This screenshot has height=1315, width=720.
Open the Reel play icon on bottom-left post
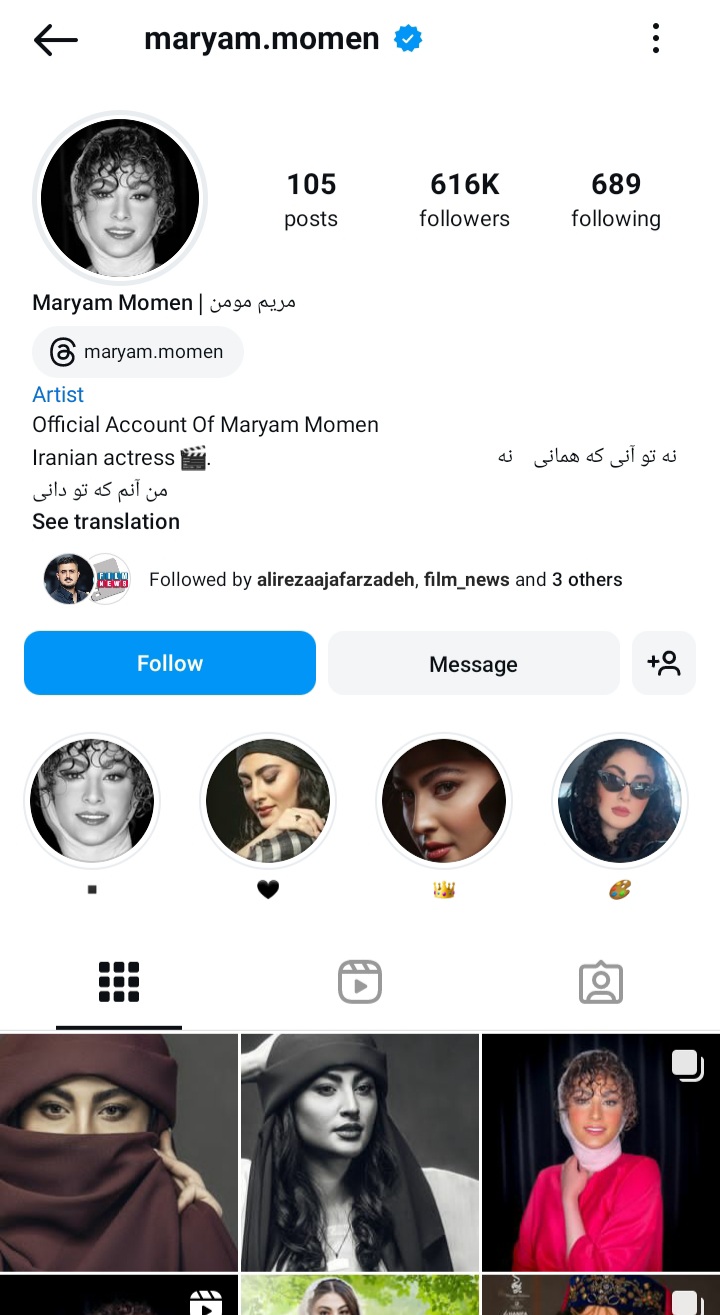tap(207, 1304)
